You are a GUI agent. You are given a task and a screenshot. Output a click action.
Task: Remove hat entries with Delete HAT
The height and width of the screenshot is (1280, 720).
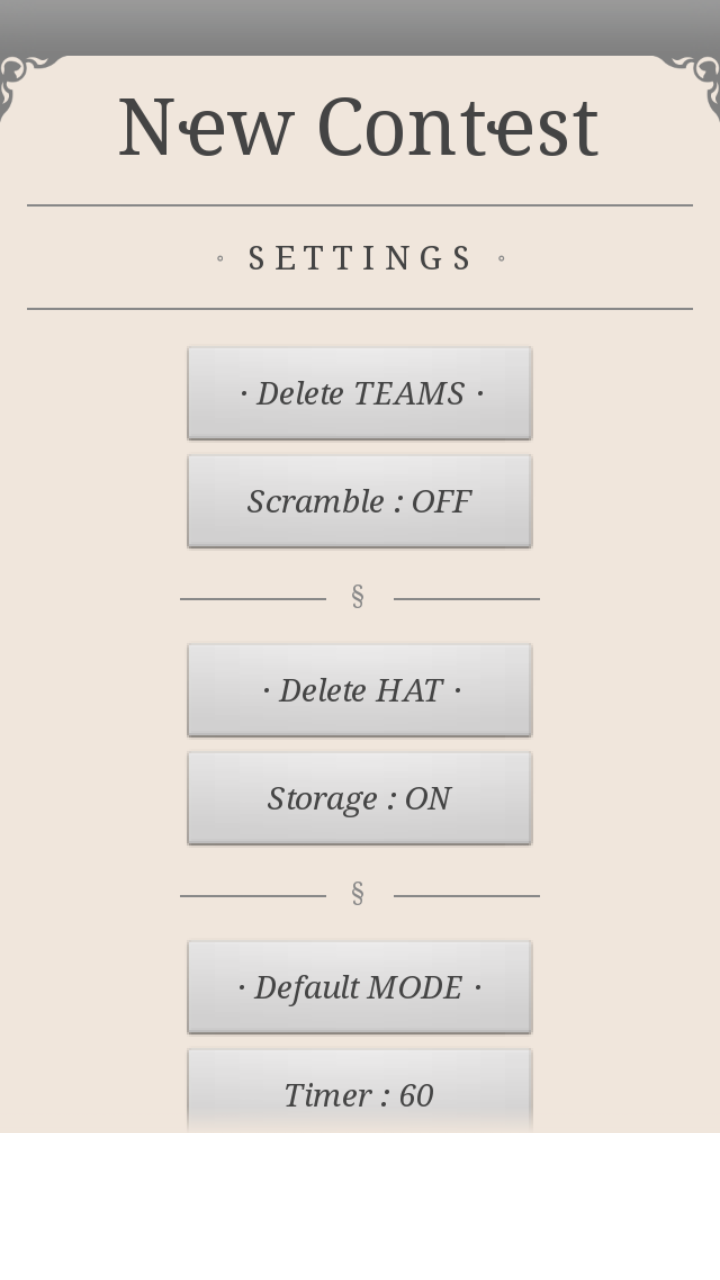358,689
